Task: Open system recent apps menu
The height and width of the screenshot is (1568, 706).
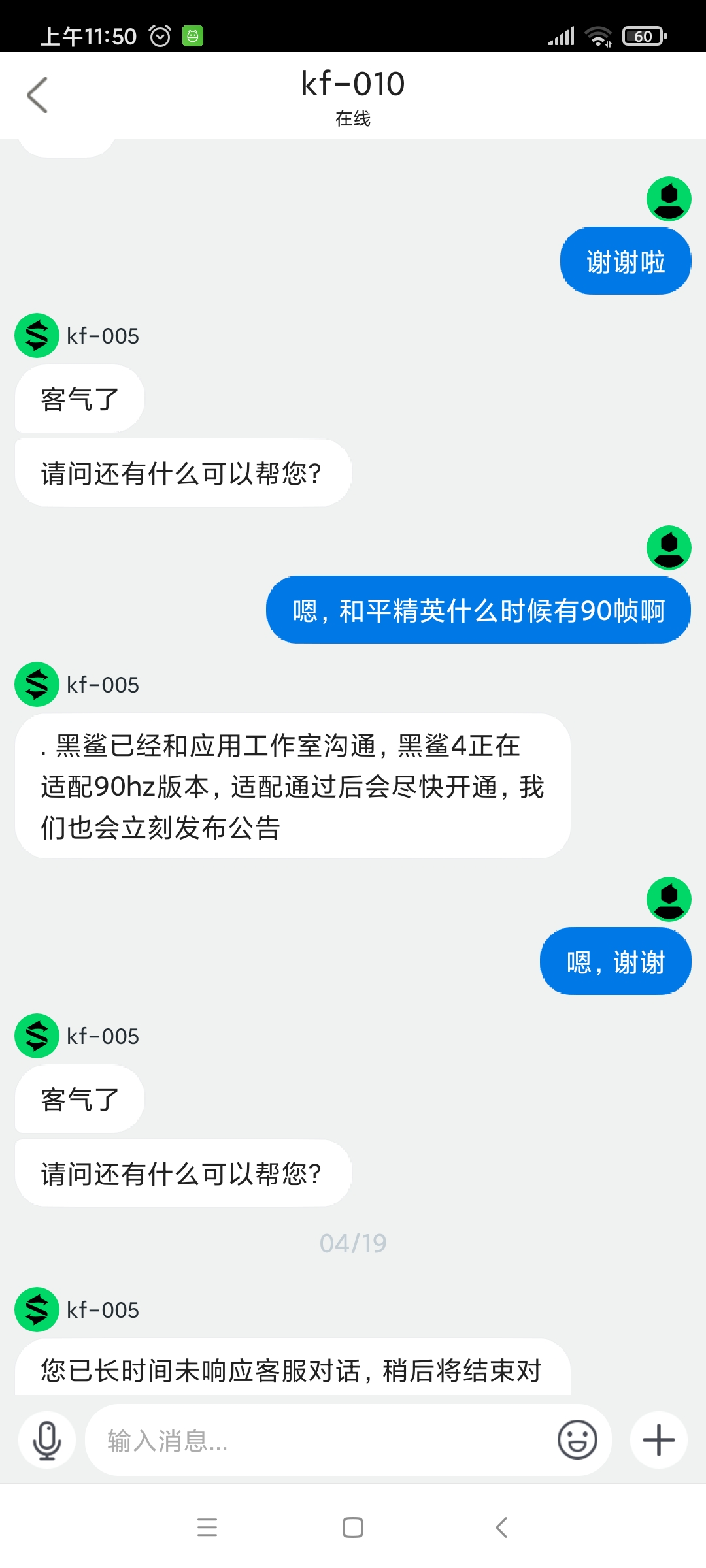Action: pos(207,1527)
